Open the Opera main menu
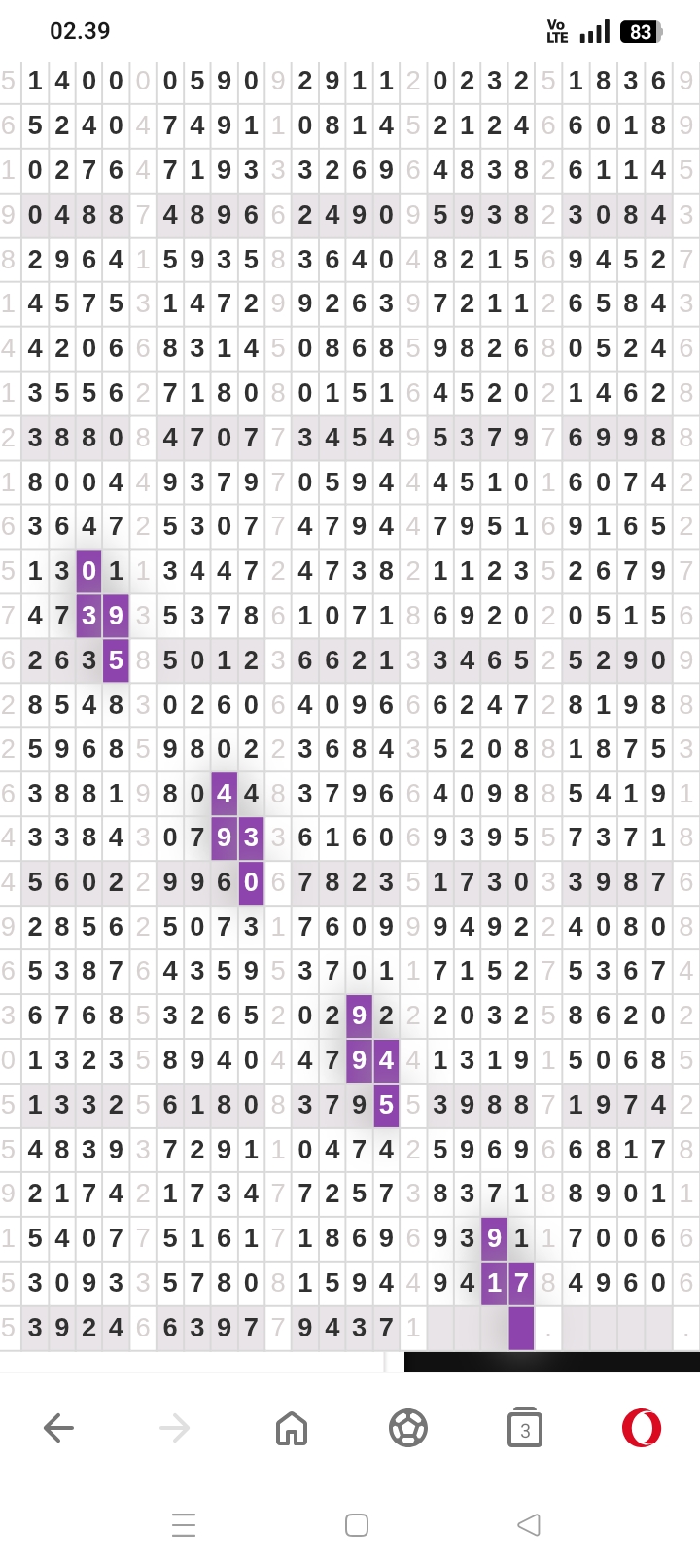The width and height of the screenshot is (700, 1568). pyautogui.click(x=642, y=1428)
